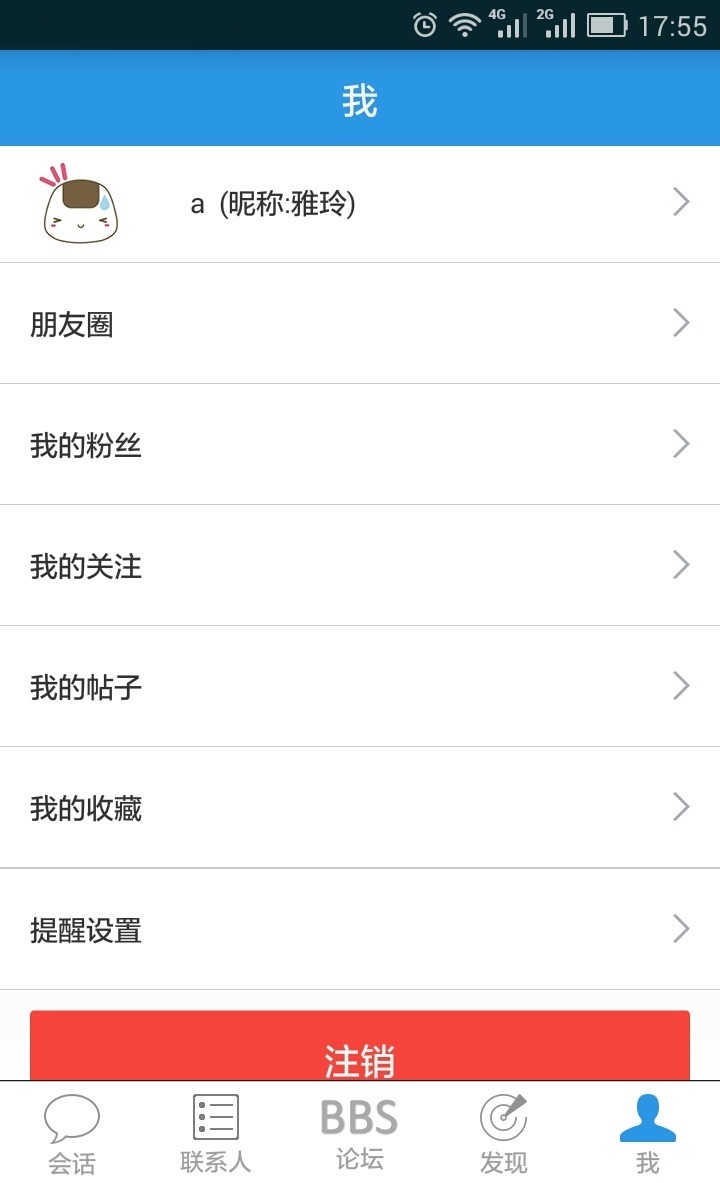
Task: Expand the 我的粉丝 (My Fans) chevron
Action: tap(682, 444)
